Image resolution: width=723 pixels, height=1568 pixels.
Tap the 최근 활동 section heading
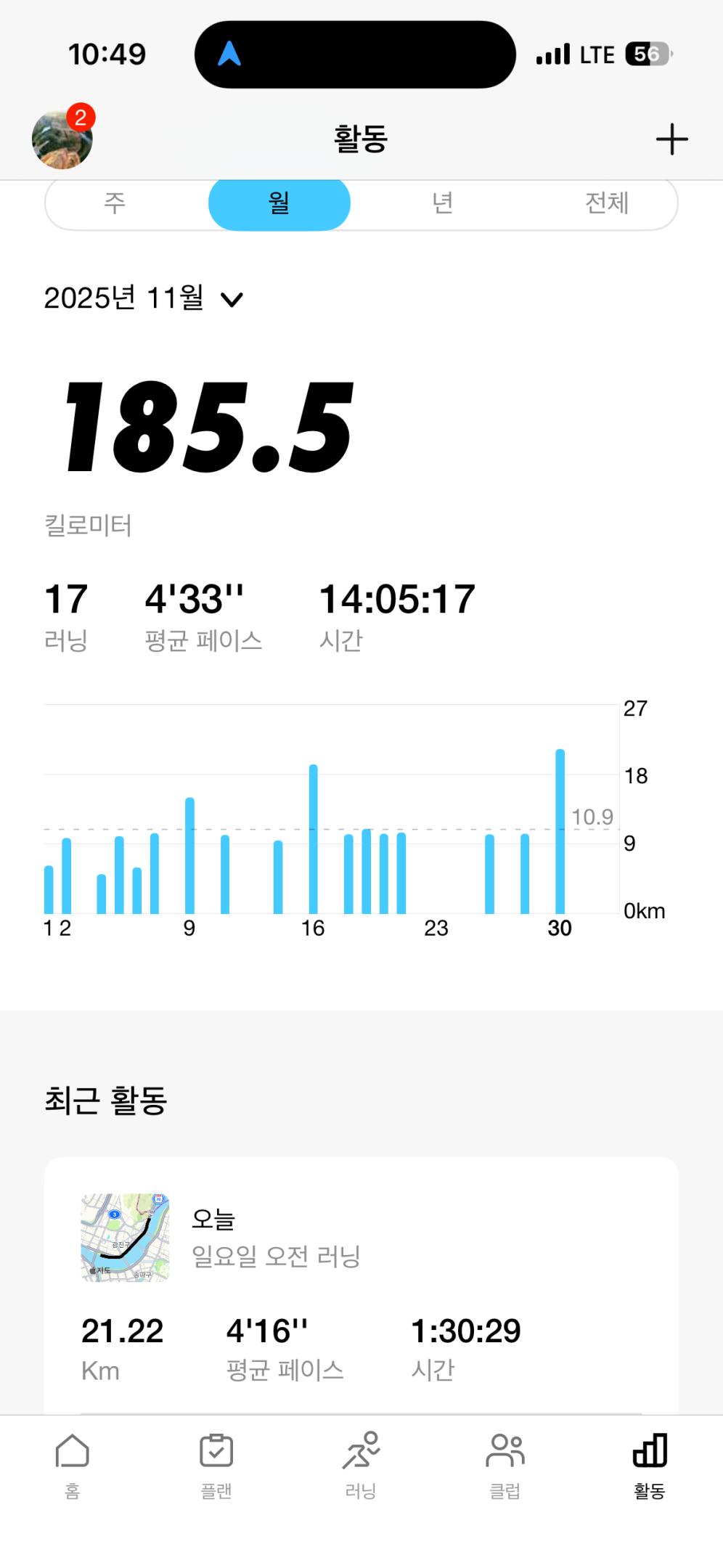pyautogui.click(x=106, y=1098)
